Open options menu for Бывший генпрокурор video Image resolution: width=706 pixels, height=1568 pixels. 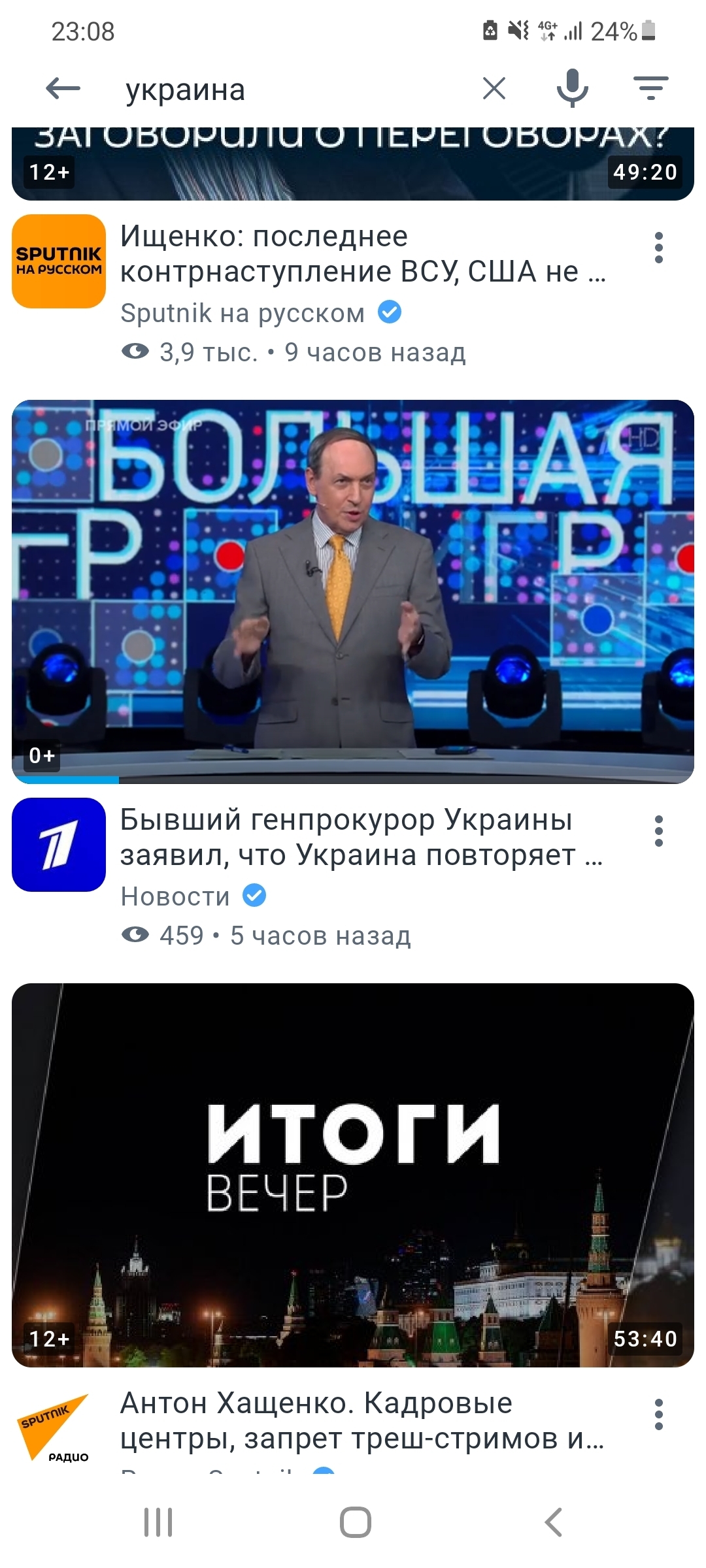pos(658,831)
